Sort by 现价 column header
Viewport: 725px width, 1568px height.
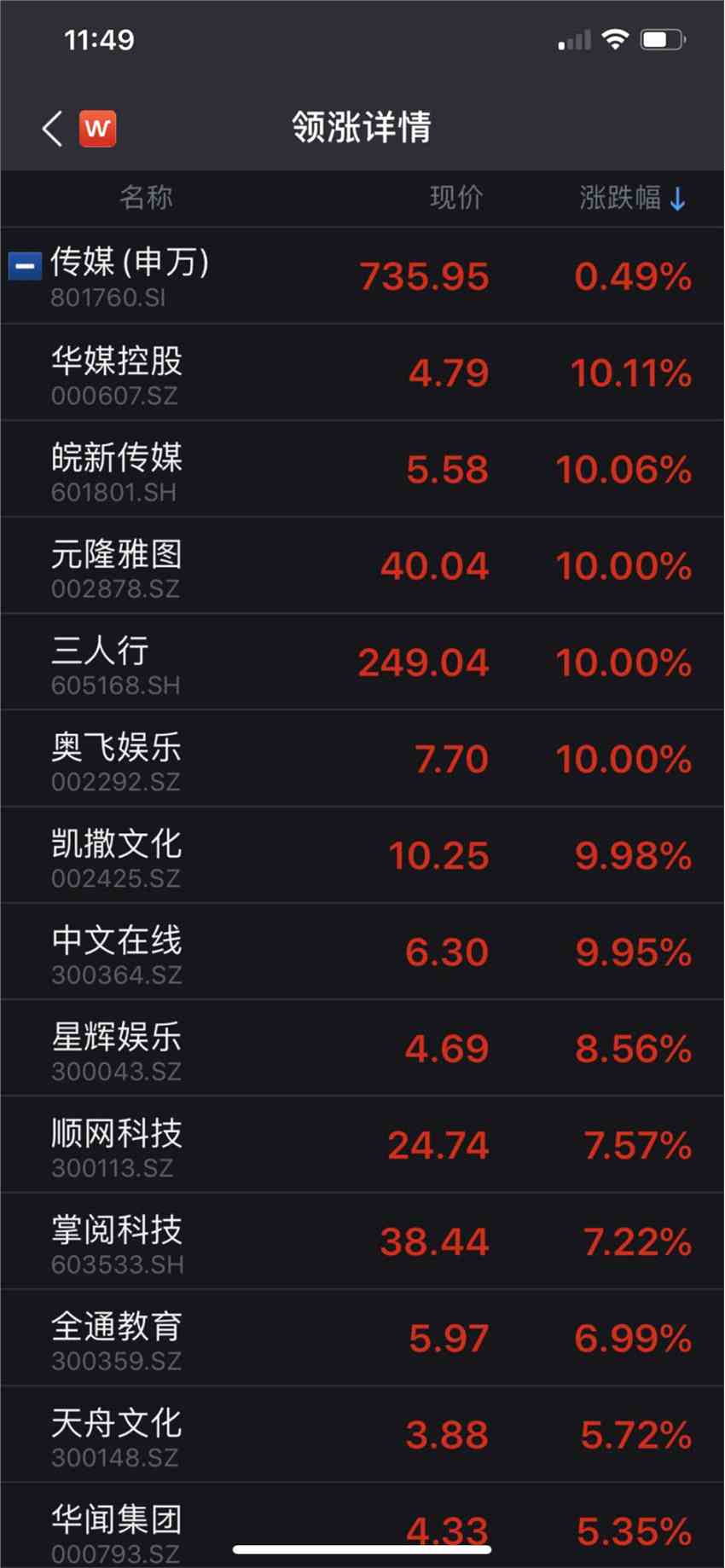[456, 198]
